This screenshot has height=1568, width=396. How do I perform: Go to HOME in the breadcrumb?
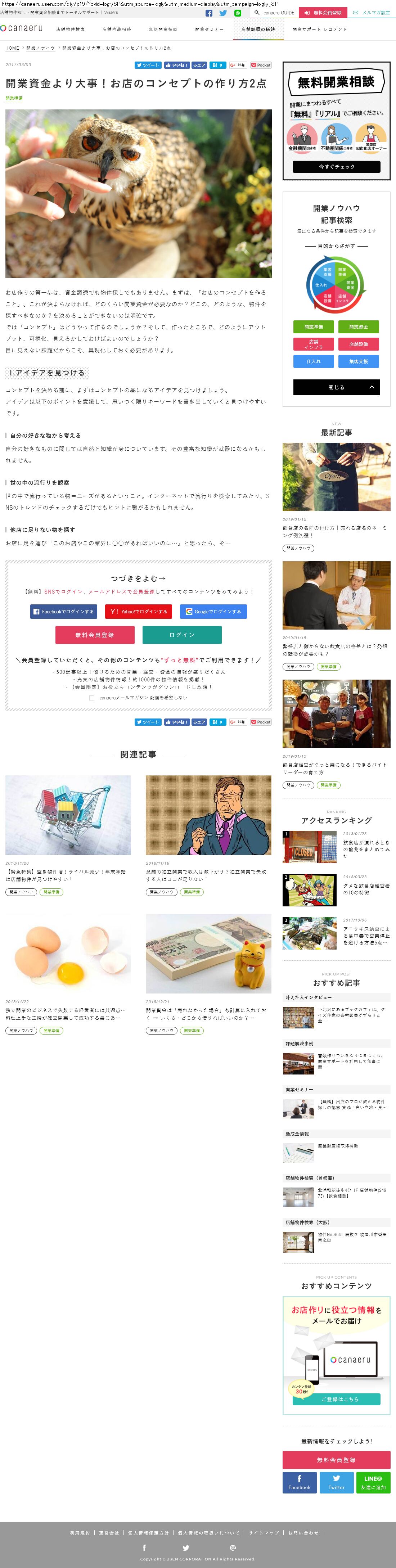[x=12, y=48]
